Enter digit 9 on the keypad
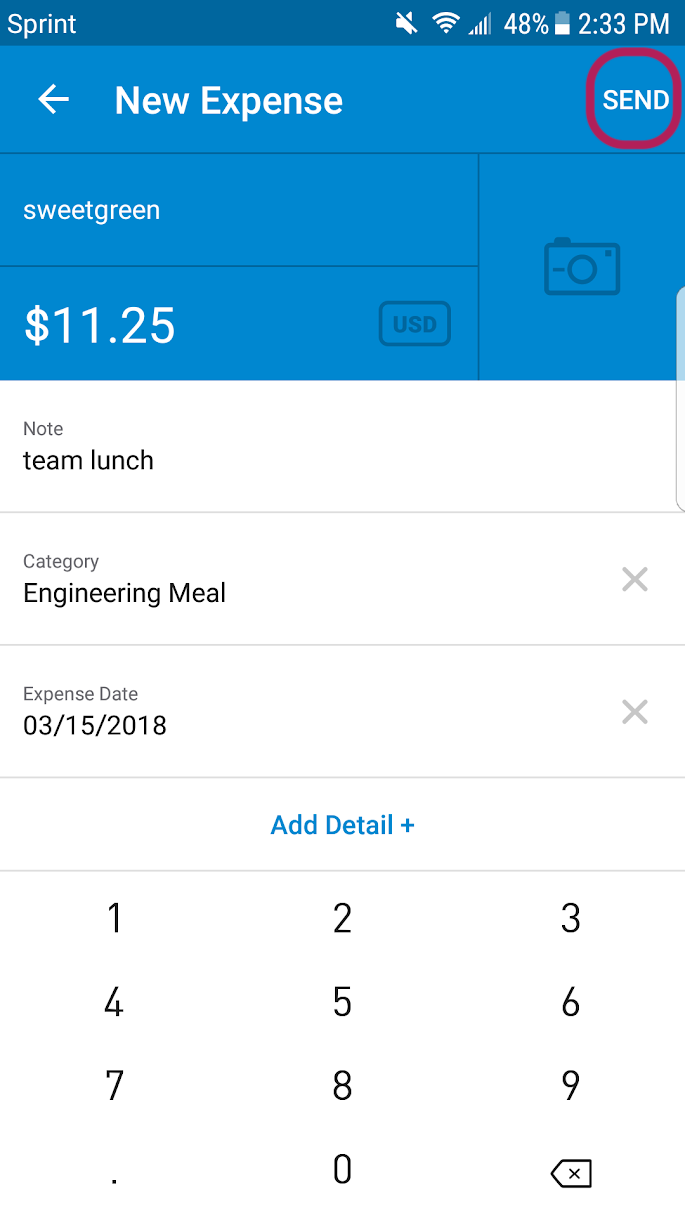Screen dimensions: 685x1218 click(x=570, y=1086)
